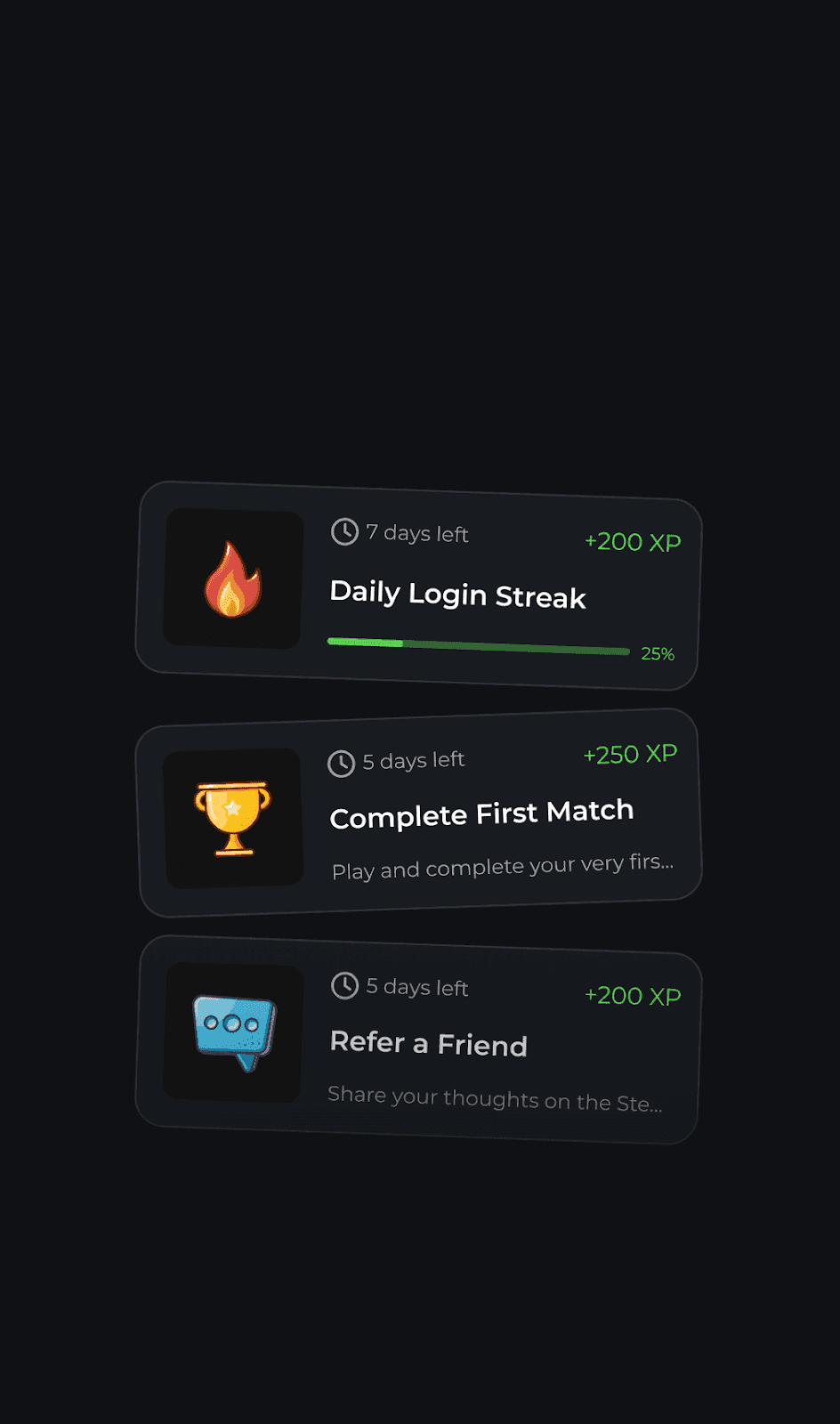
Task: Expand the truncated Refer a Friend description
Action: [x=495, y=1099]
